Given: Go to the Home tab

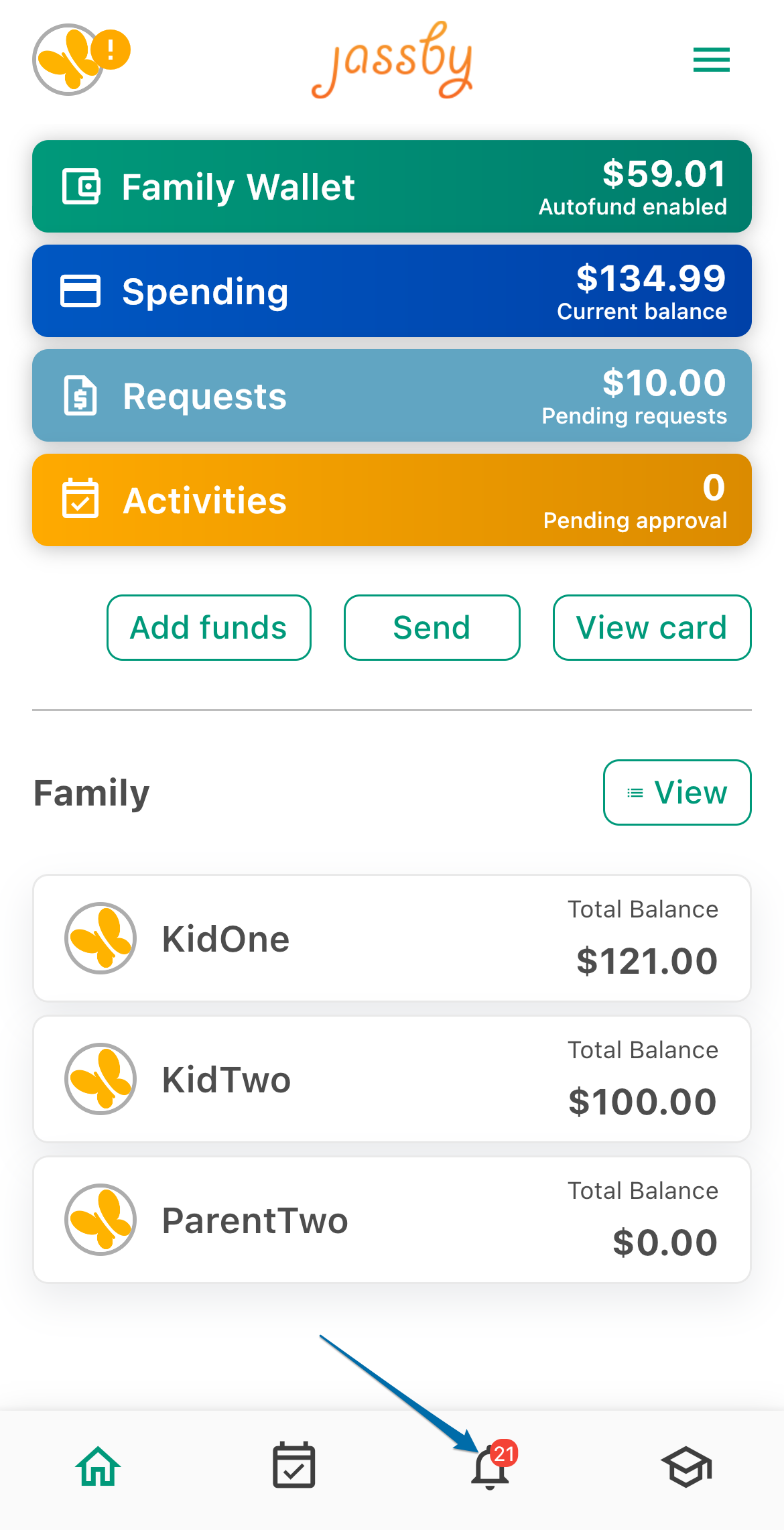Looking at the screenshot, I should tap(99, 1466).
